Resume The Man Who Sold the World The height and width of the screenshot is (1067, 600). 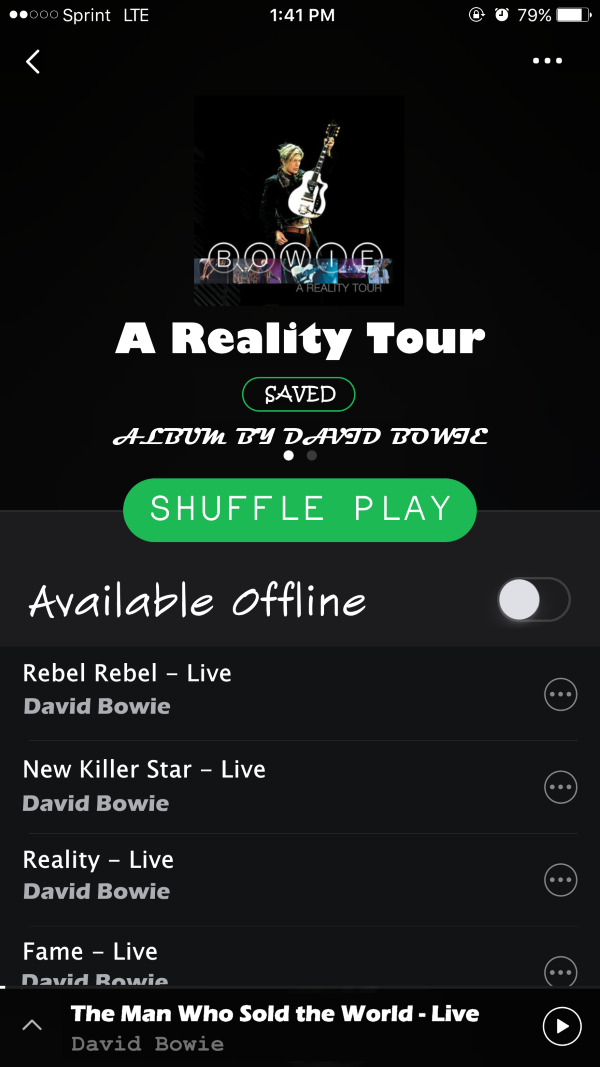coord(561,1026)
